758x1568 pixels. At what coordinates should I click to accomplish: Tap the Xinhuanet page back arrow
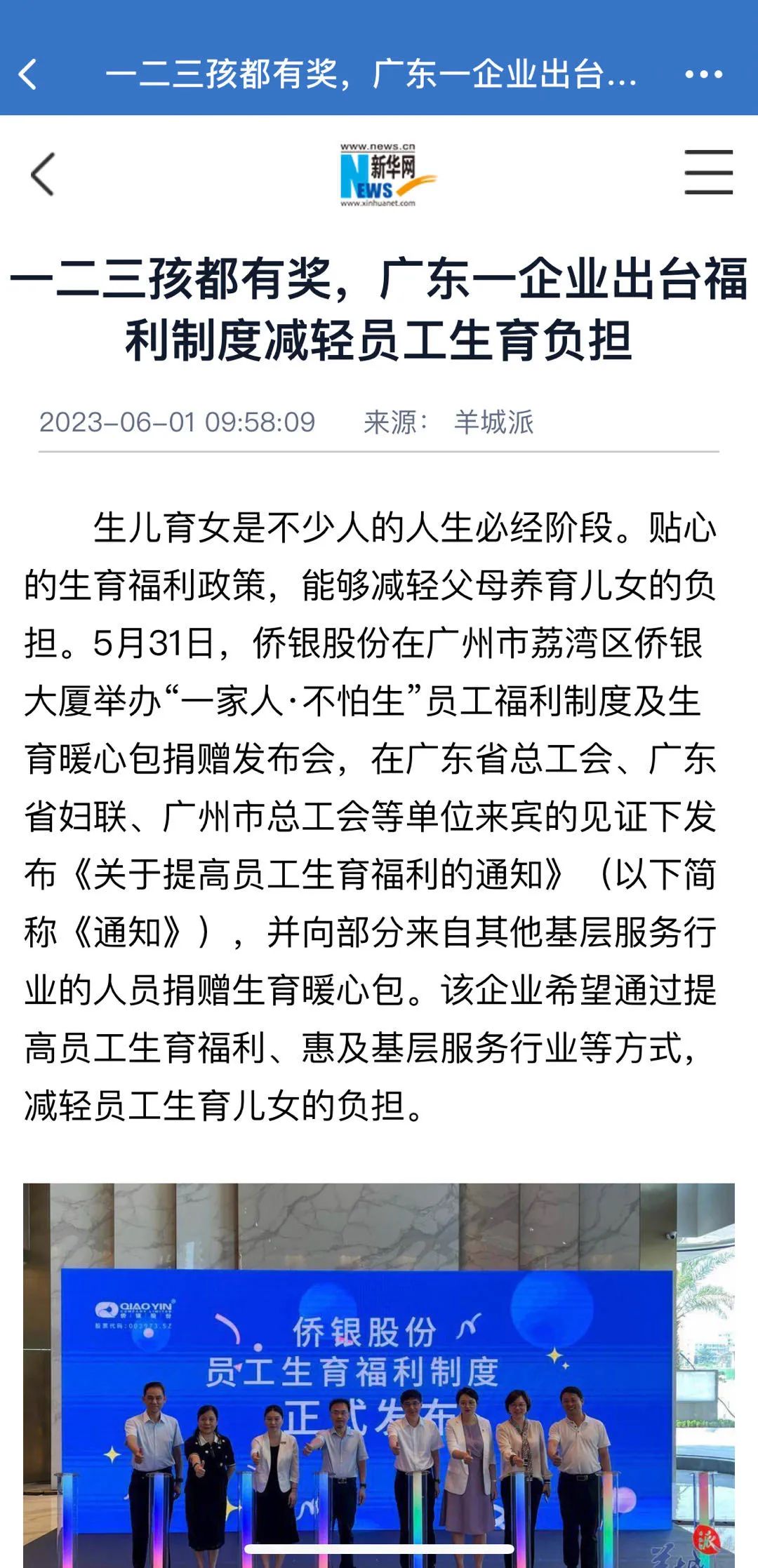(43, 174)
